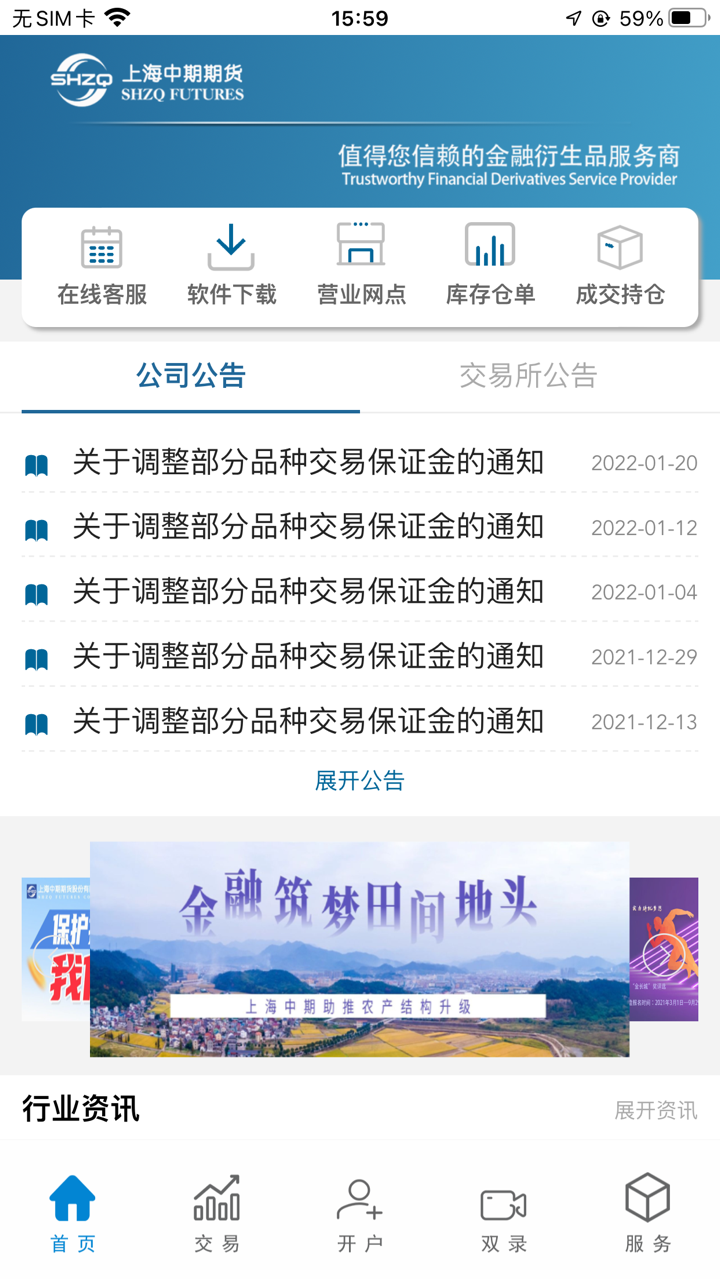Switch to the 交易 trading tab
The image size is (720, 1280).
coord(217,1213)
